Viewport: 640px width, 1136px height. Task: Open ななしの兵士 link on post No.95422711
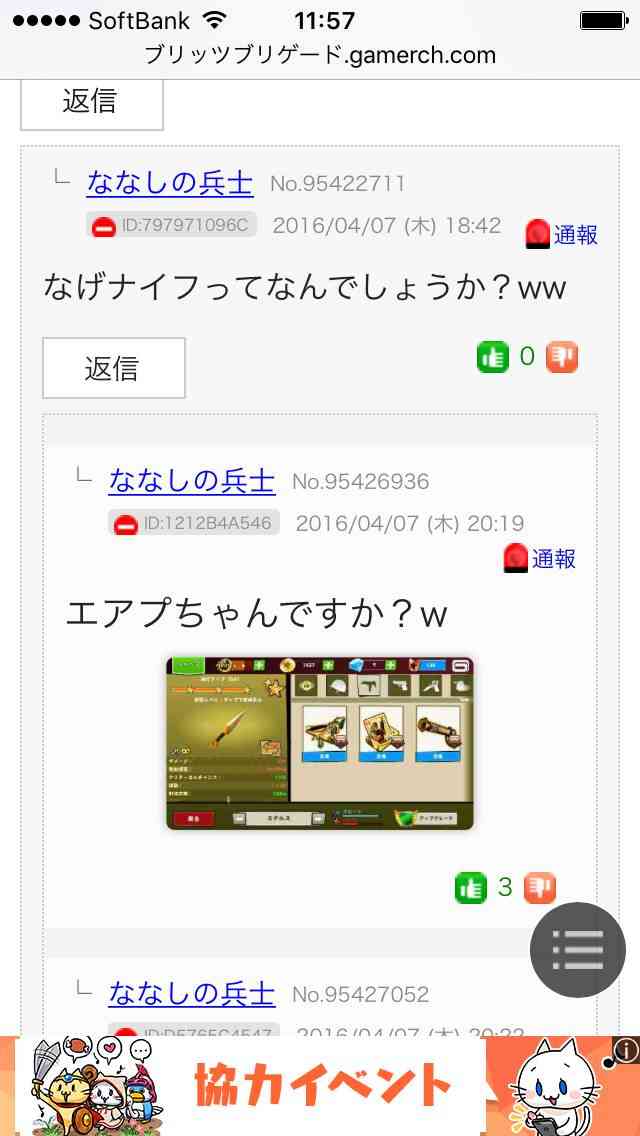170,183
